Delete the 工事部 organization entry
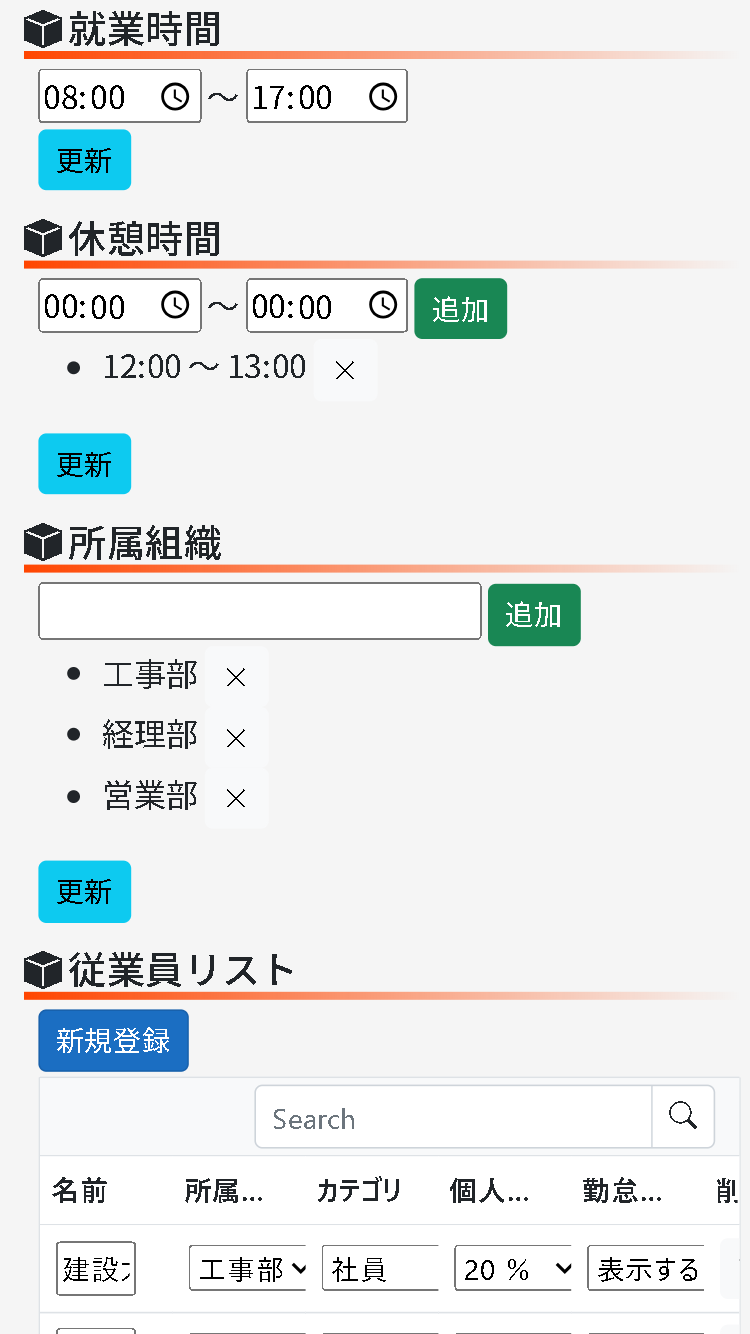This screenshot has width=750, height=1334. 236,677
